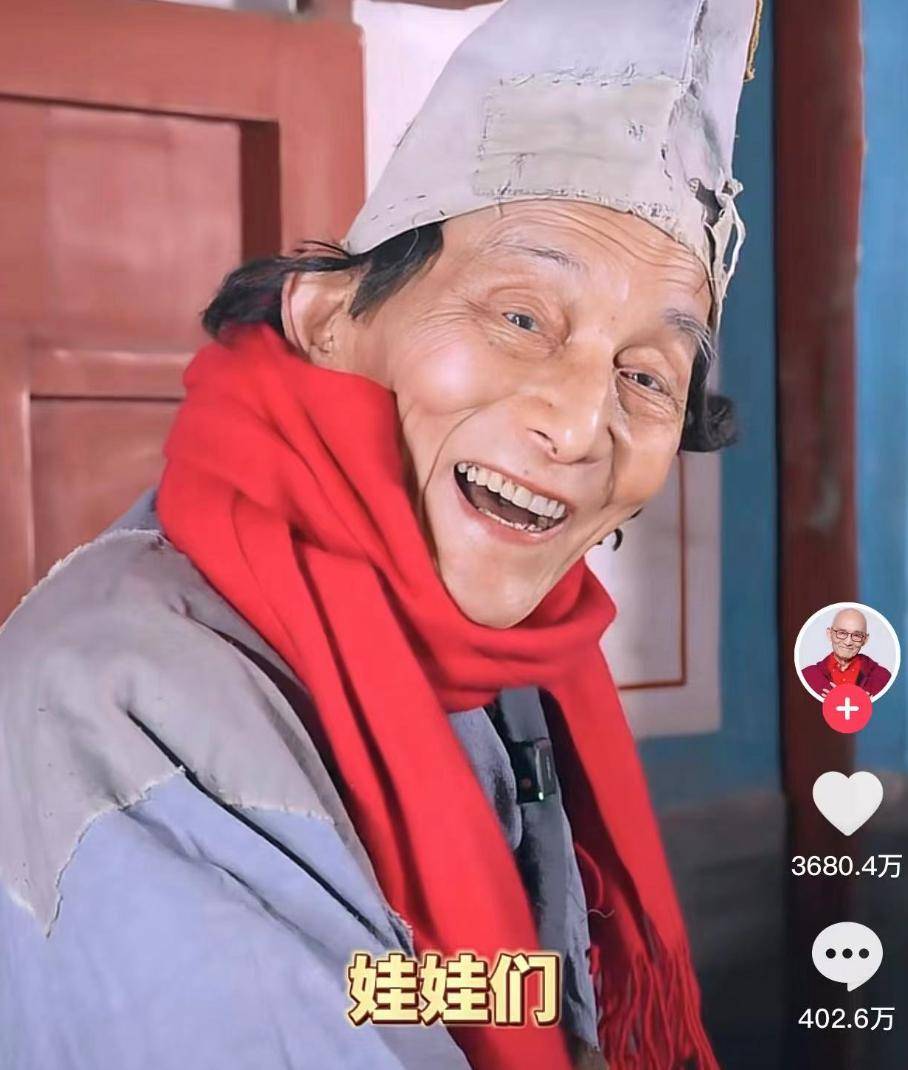Viewport: 908px width, 1070px height.
Task: Follow the creator with the plus button
Action: tap(847, 709)
